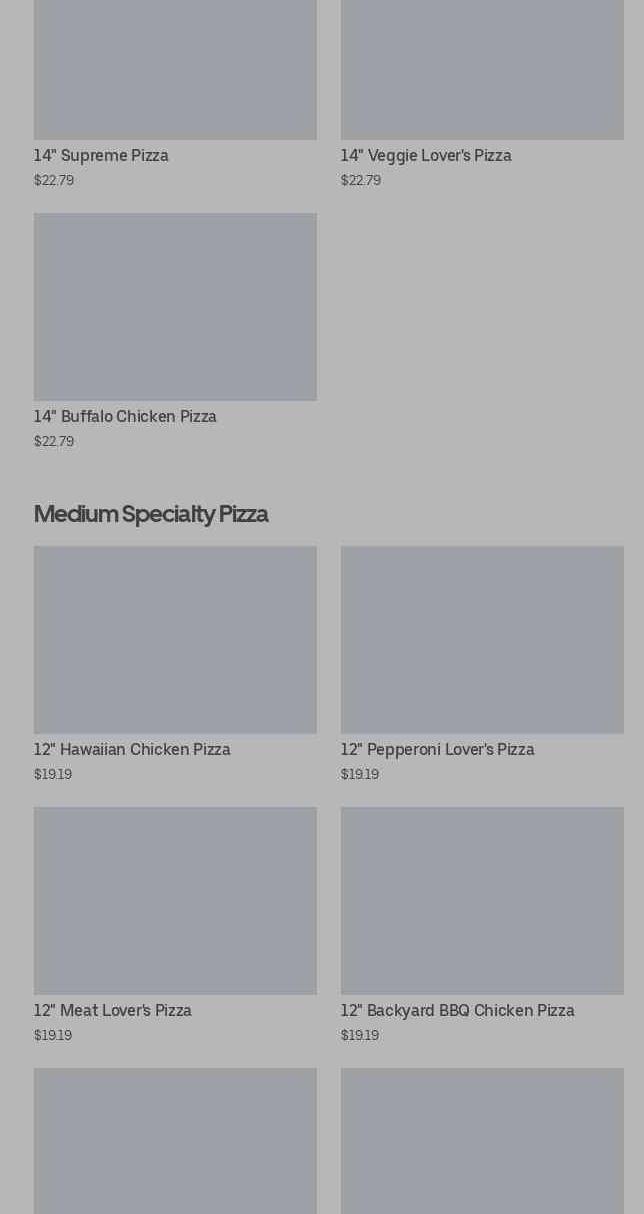The width and height of the screenshot is (644, 1214).
Task: View the 14" Buffalo Chicken Pizza
Action: (x=175, y=331)
